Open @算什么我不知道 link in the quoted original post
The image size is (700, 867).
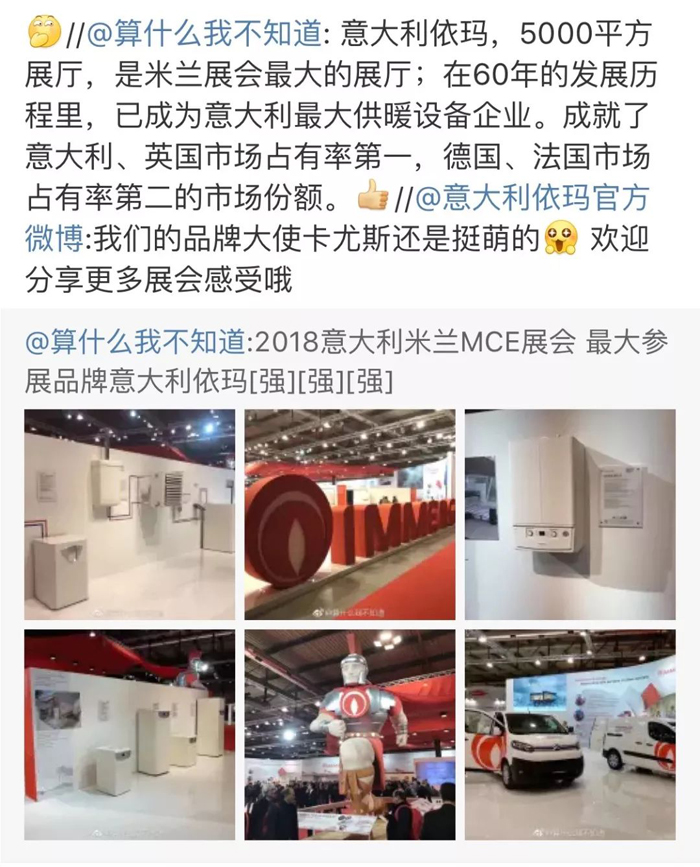click(x=135, y=343)
